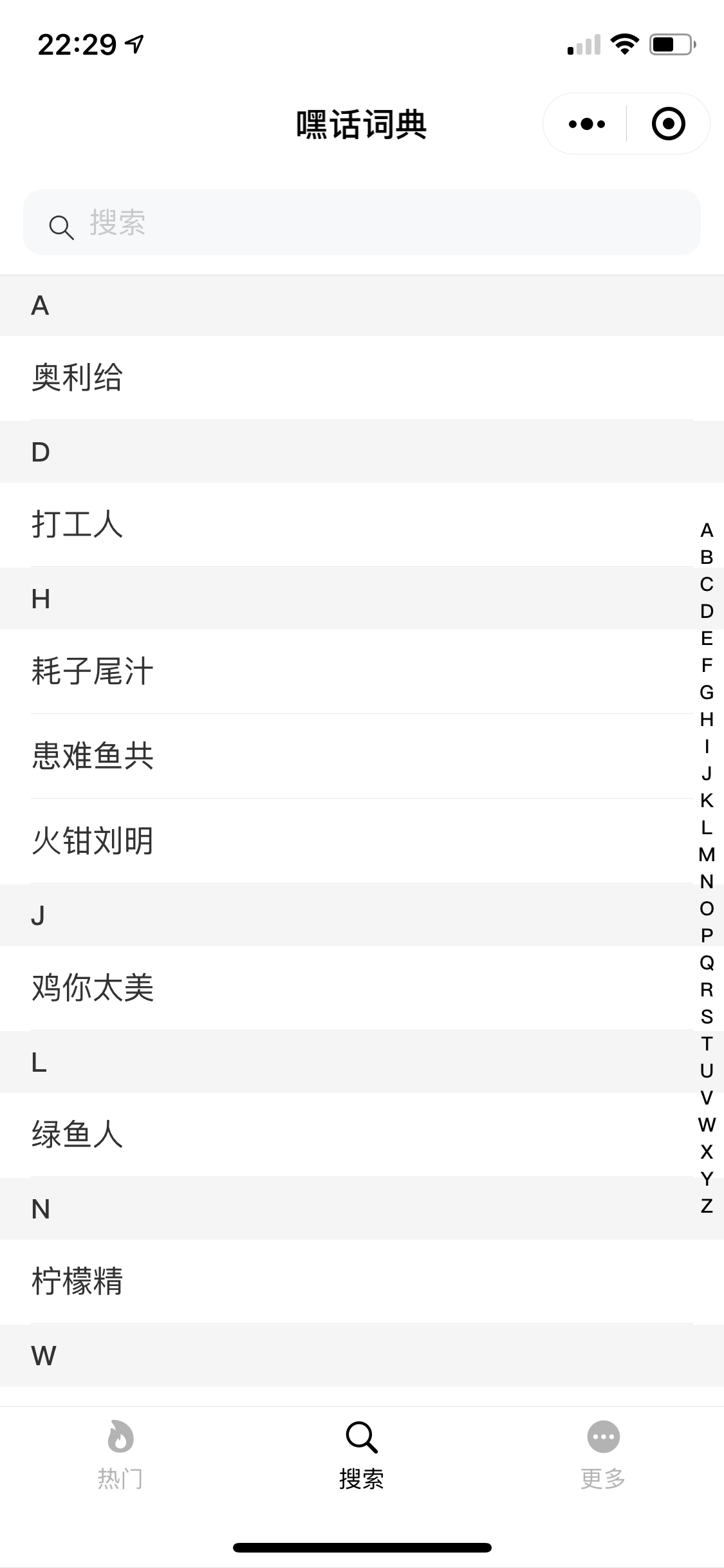Select the word 柠檬精
The image size is (724, 1568).
pyautogui.click(x=362, y=1282)
